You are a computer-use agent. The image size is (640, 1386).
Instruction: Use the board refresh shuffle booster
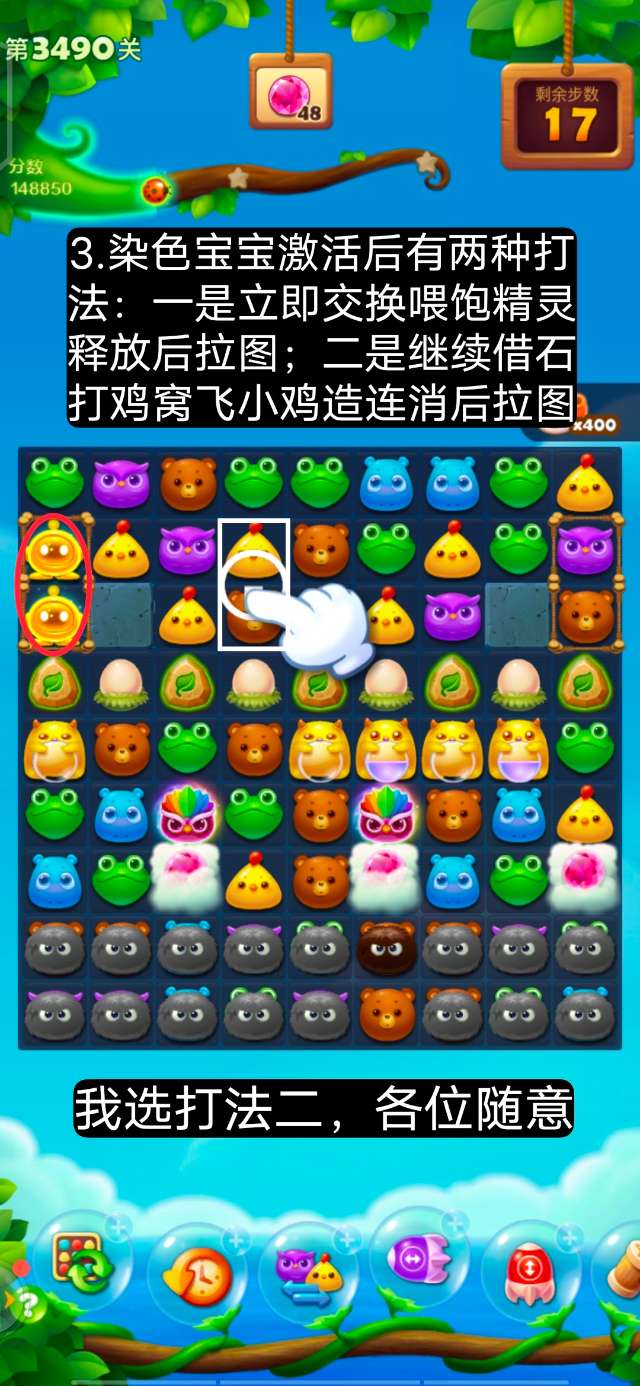pyautogui.click(x=82, y=1262)
